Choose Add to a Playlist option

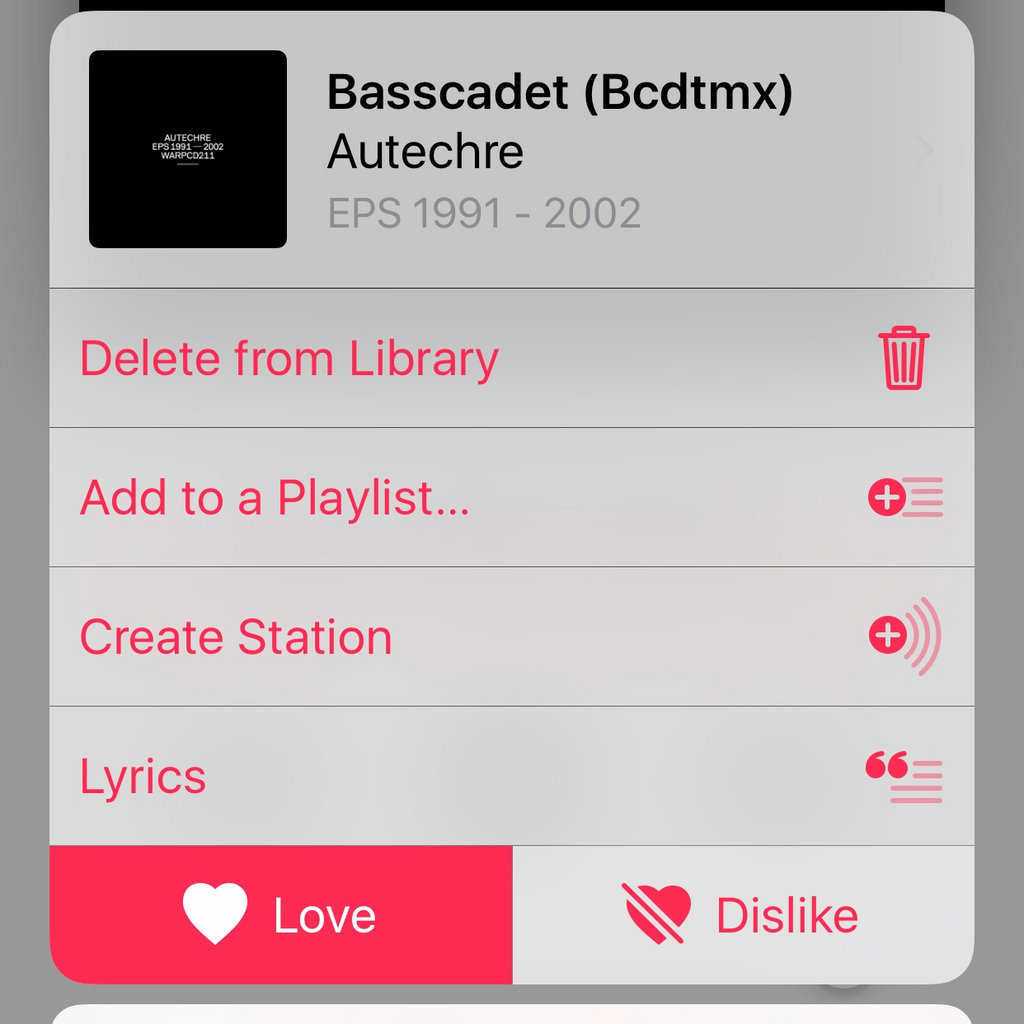[x=510, y=497]
